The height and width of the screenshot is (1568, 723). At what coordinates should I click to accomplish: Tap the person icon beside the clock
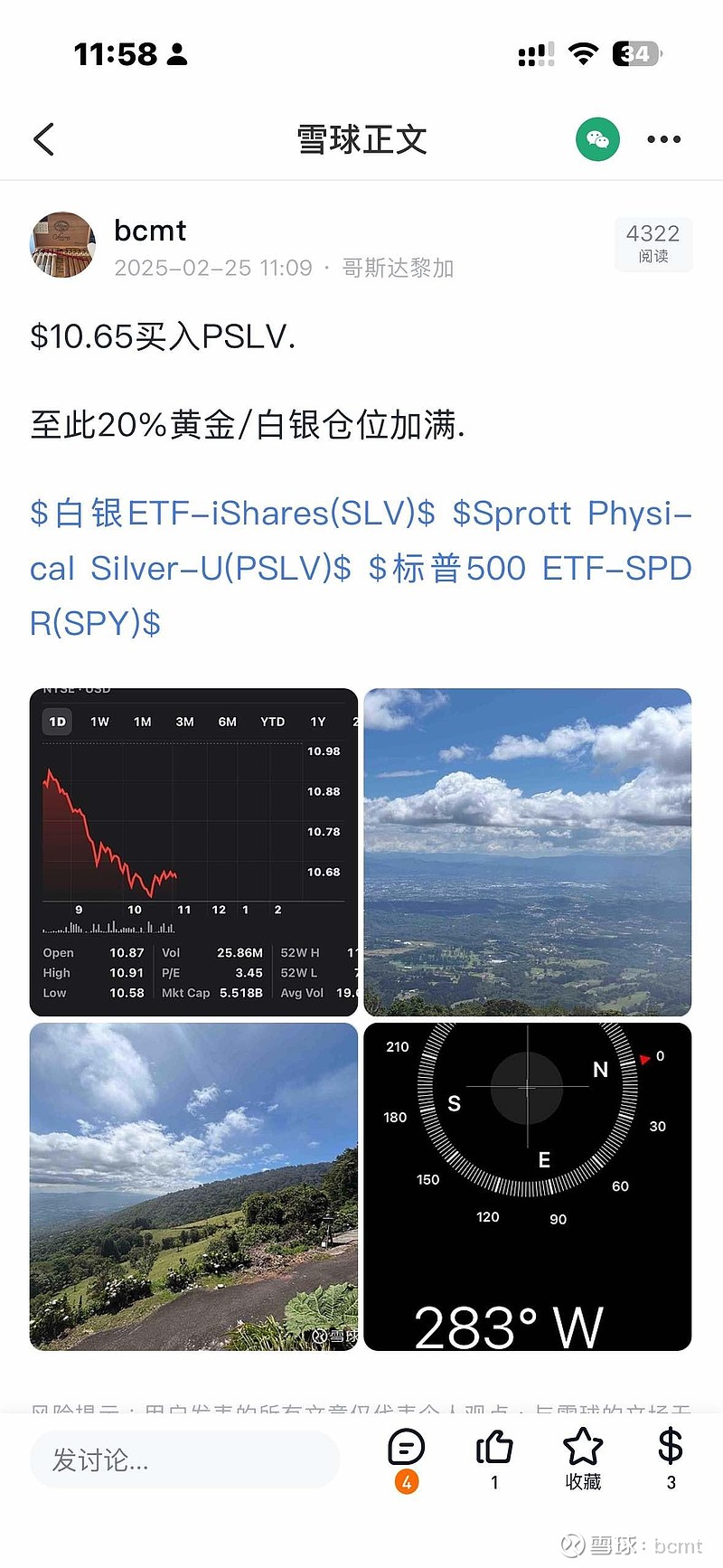pyautogui.click(x=177, y=53)
